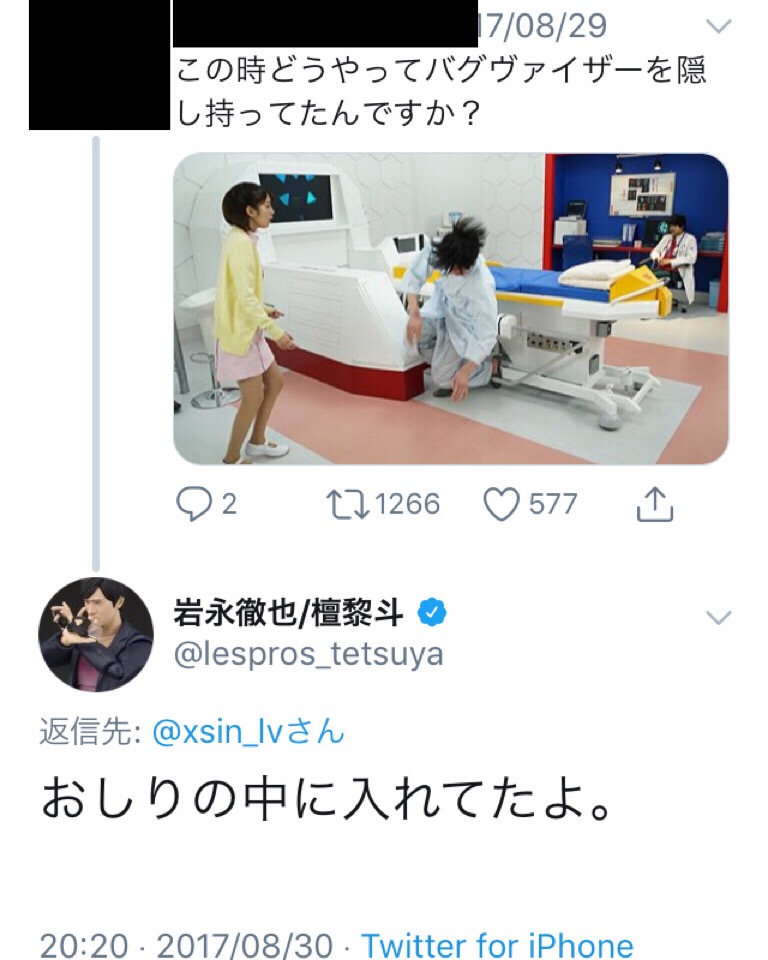The image size is (768, 960).
Task: Open 岩永徹也/檀黎斗 profile picture
Action: click(96, 634)
